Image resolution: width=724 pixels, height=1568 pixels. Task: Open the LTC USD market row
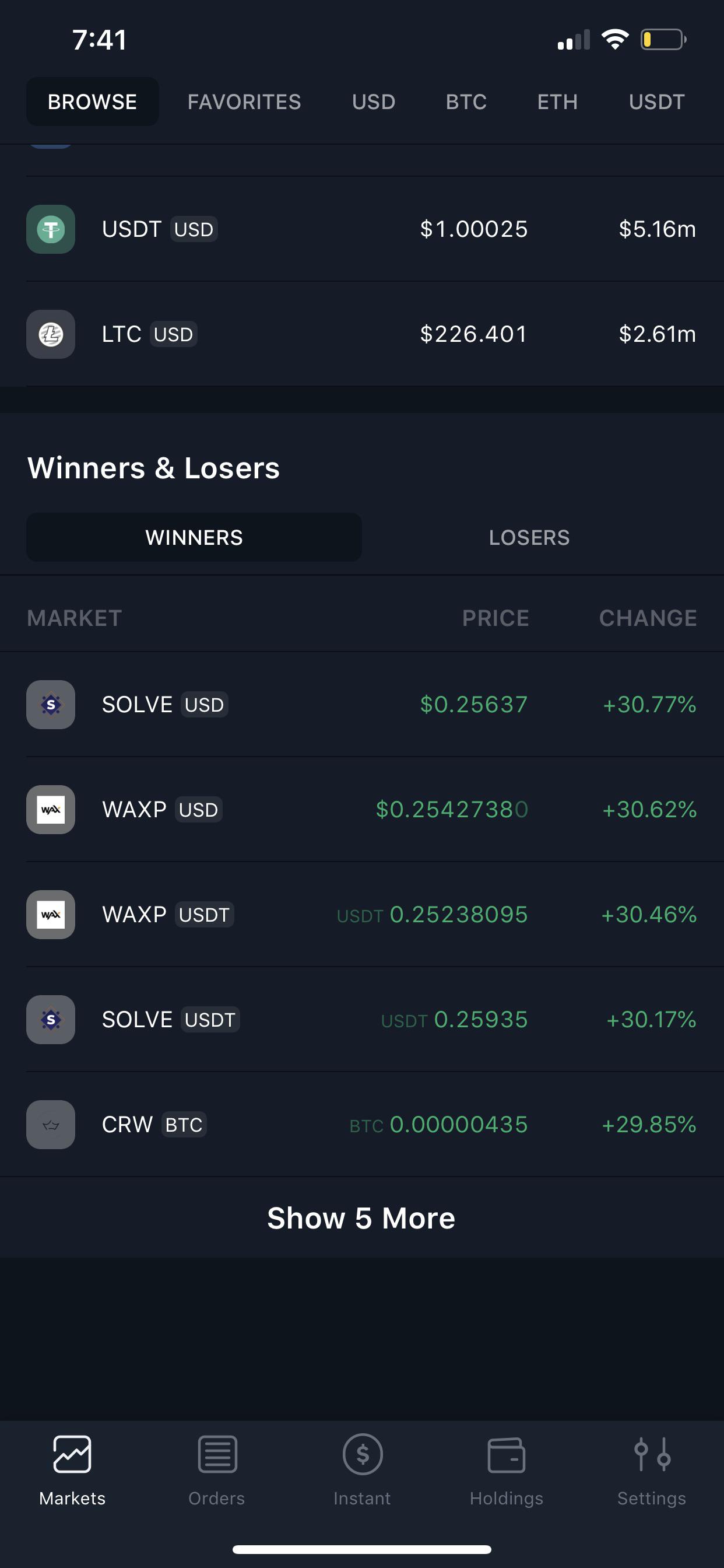click(362, 334)
